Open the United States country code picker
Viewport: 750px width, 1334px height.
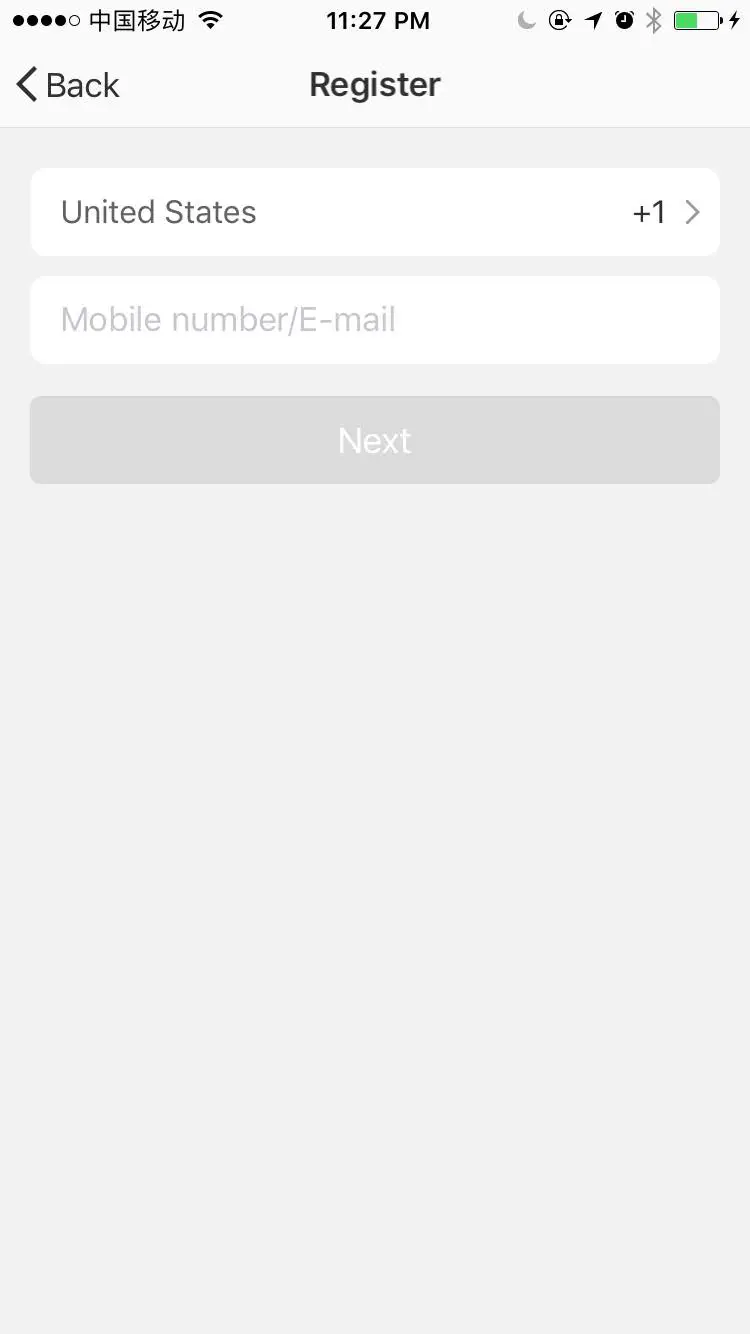[375, 212]
